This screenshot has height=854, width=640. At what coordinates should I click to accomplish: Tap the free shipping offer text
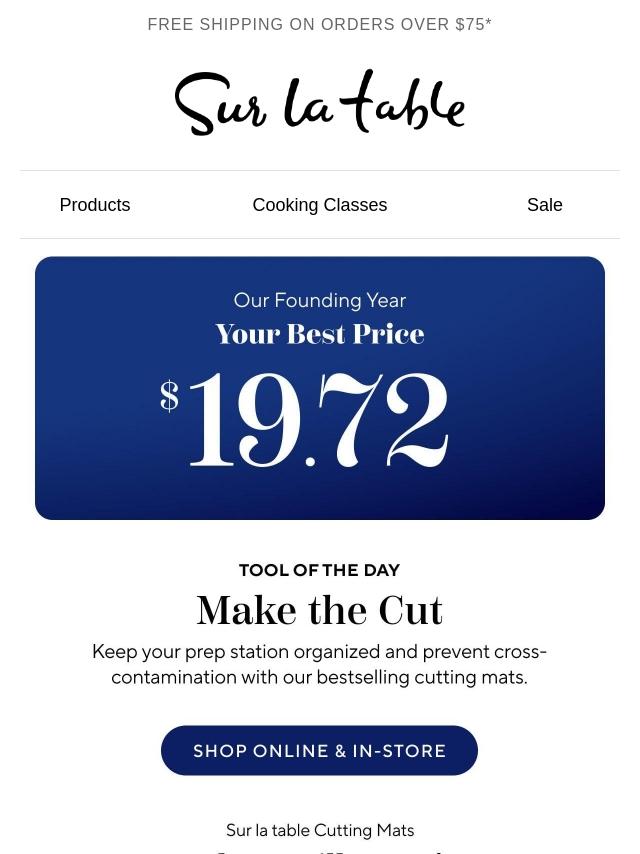point(320,25)
